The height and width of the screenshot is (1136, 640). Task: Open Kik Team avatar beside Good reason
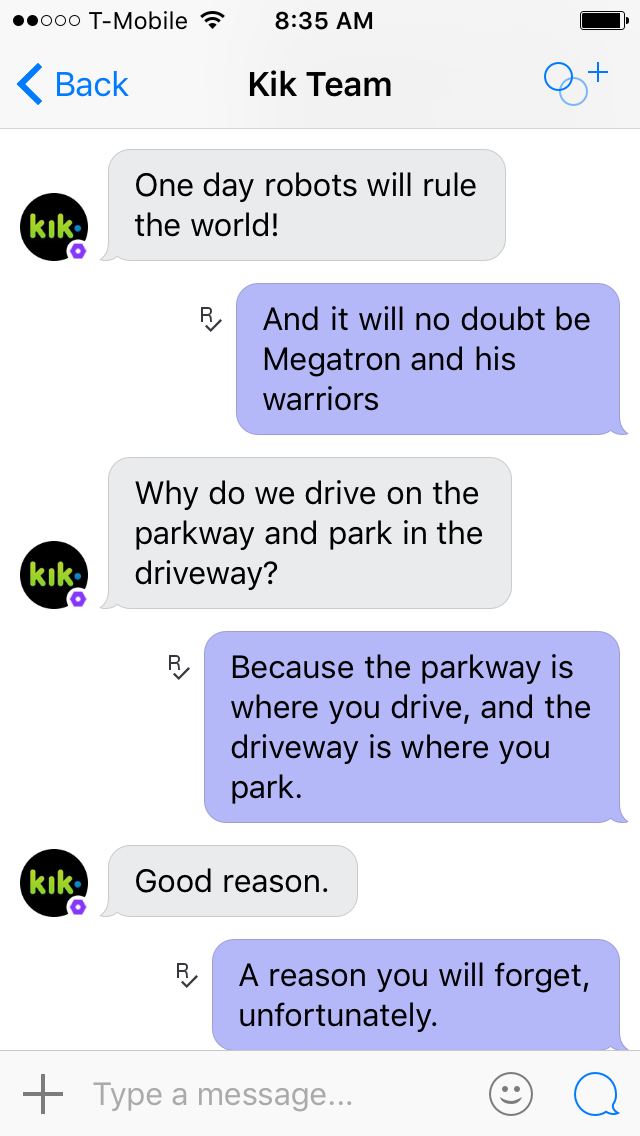(x=54, y=883)
